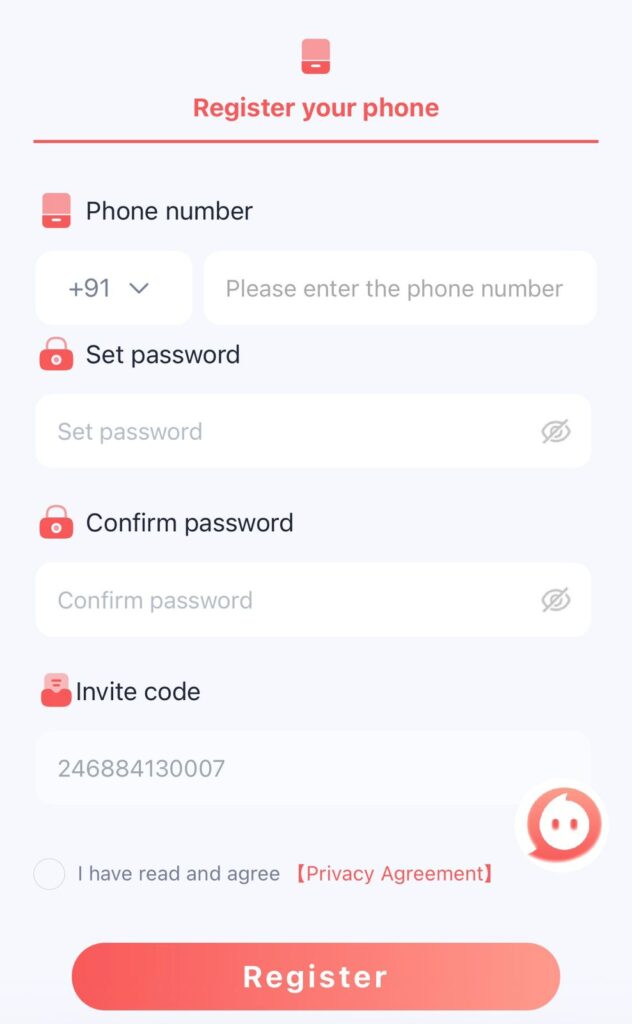Viewport: 632px width, 1024px height.
Task: Reveal password in Confirm password field
Action: point(556,600)
